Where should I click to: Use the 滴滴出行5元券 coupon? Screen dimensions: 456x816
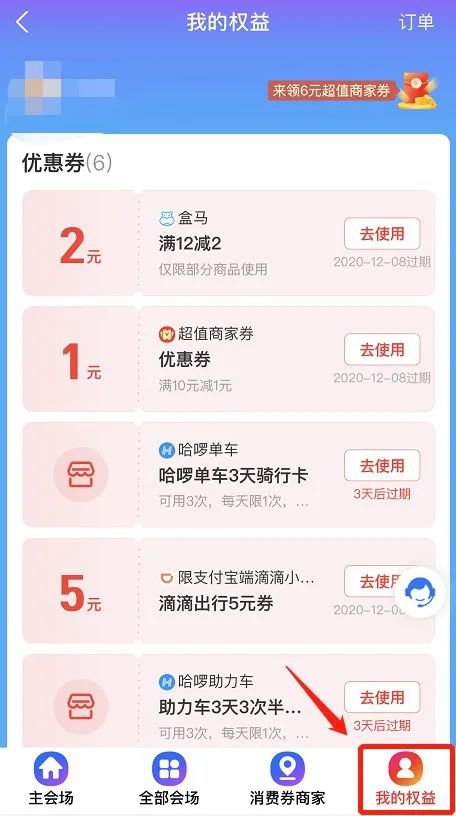pos(374,581)
